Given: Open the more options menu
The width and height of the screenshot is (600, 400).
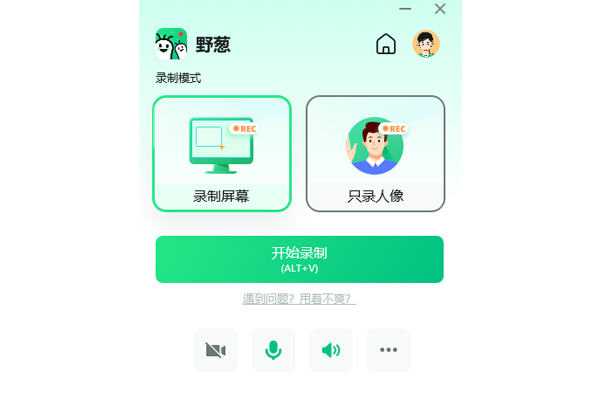Looking at the screenshot, I should tap(388, 350).
